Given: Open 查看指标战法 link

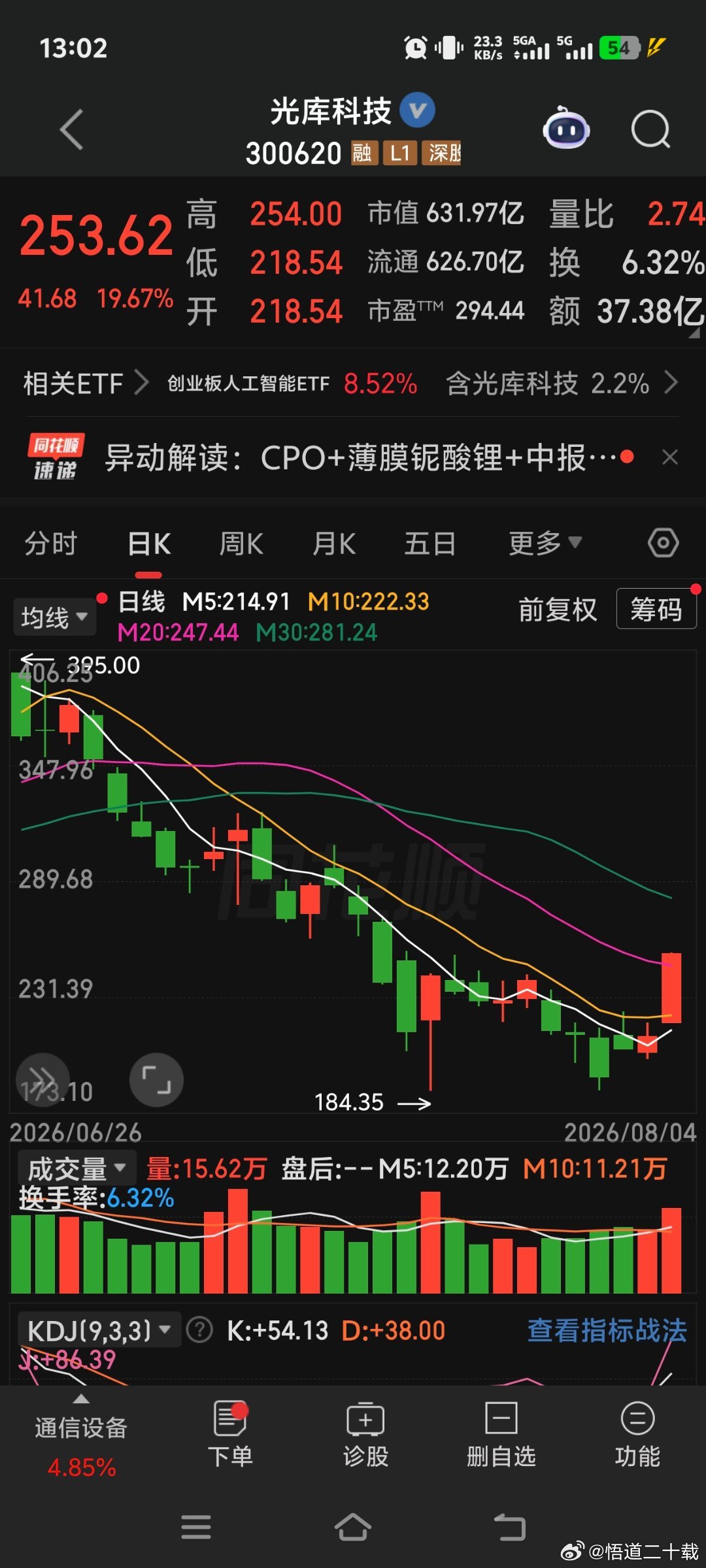Looking at the screenshot, I should [607, 1331].
